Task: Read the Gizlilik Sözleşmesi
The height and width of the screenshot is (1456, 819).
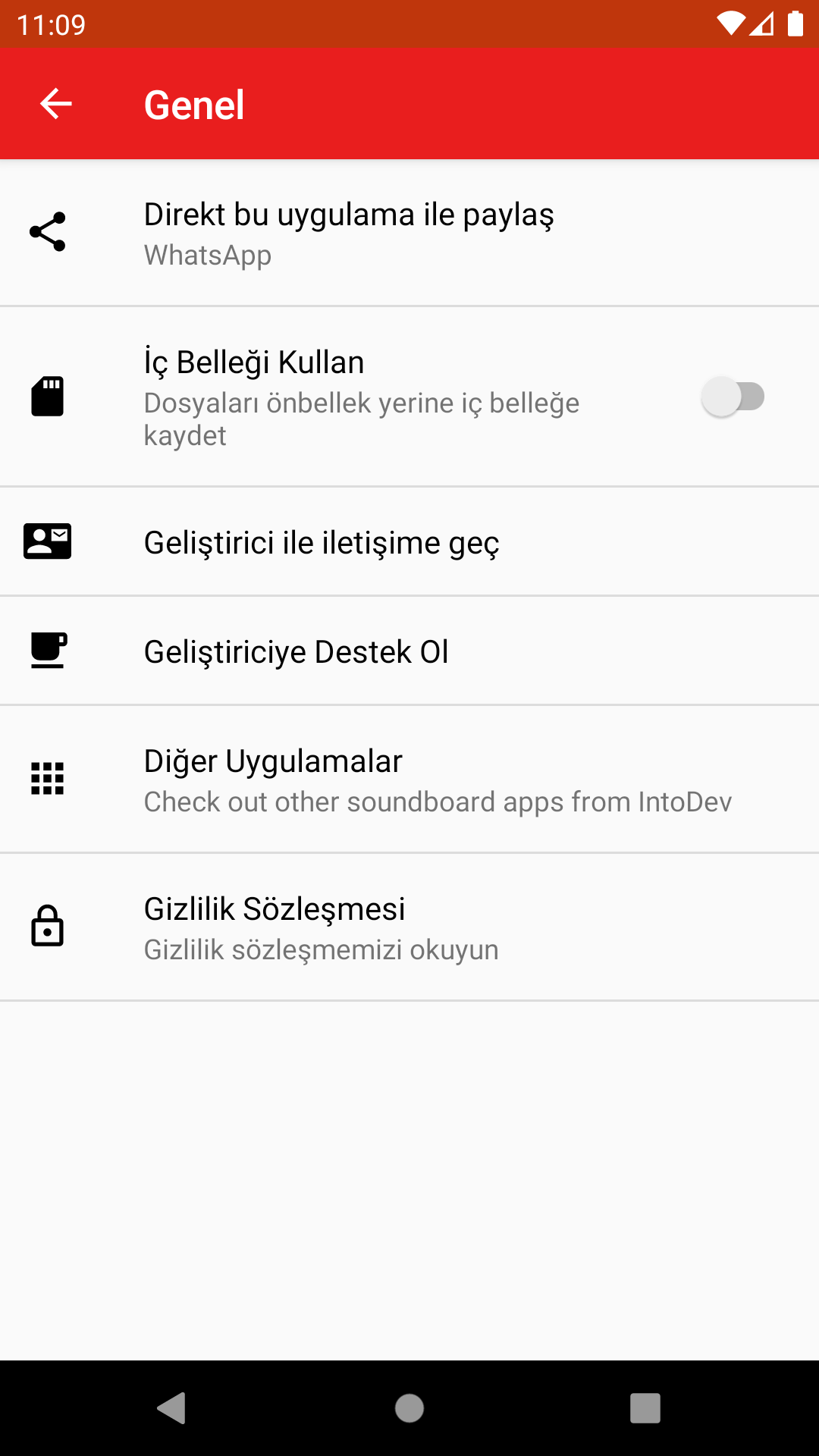Action: point(409,927)
